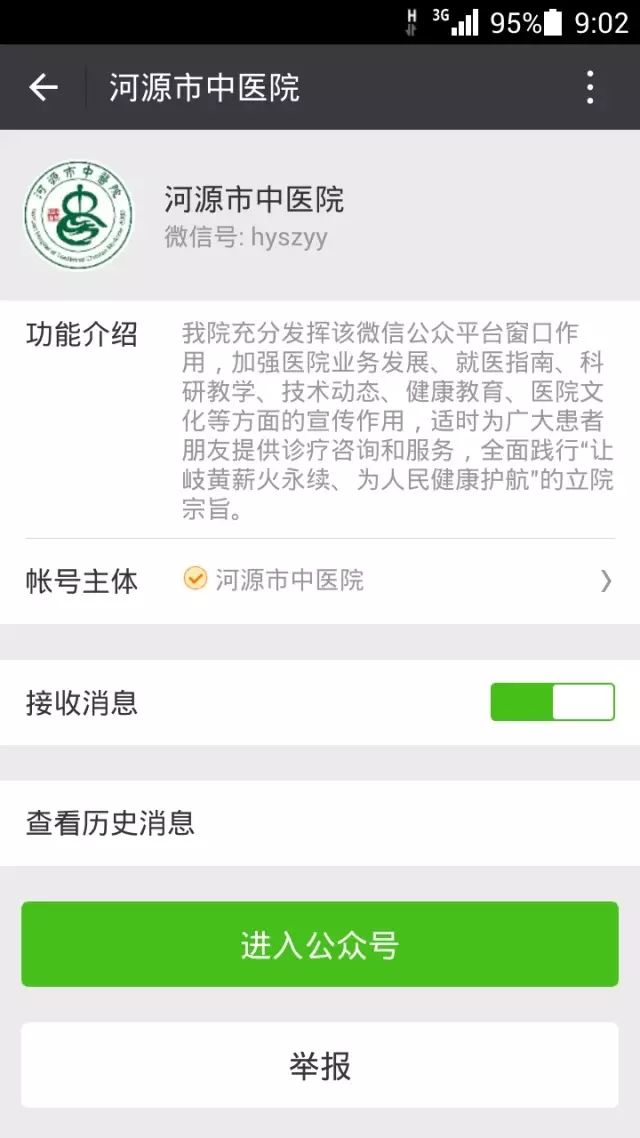
Task: Go back using the top arrow
Action: (43, 88)
